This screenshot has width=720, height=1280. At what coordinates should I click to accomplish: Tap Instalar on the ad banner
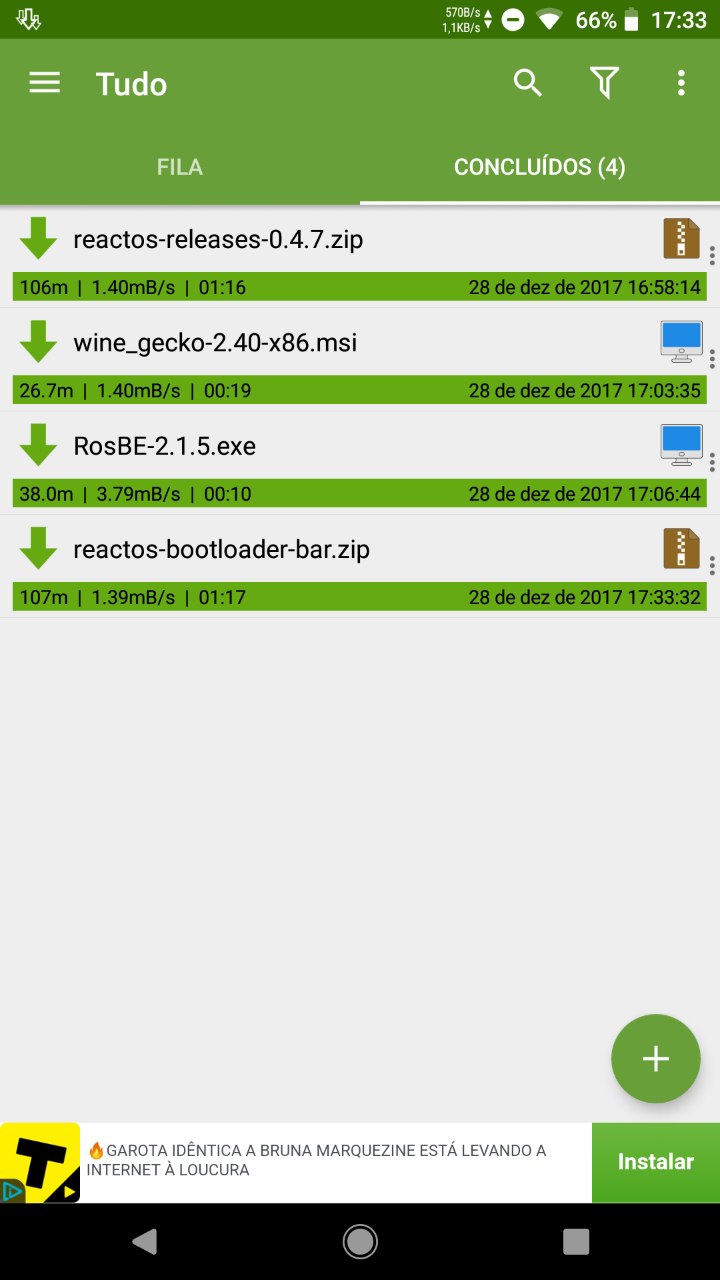(x=655, y=1162)
